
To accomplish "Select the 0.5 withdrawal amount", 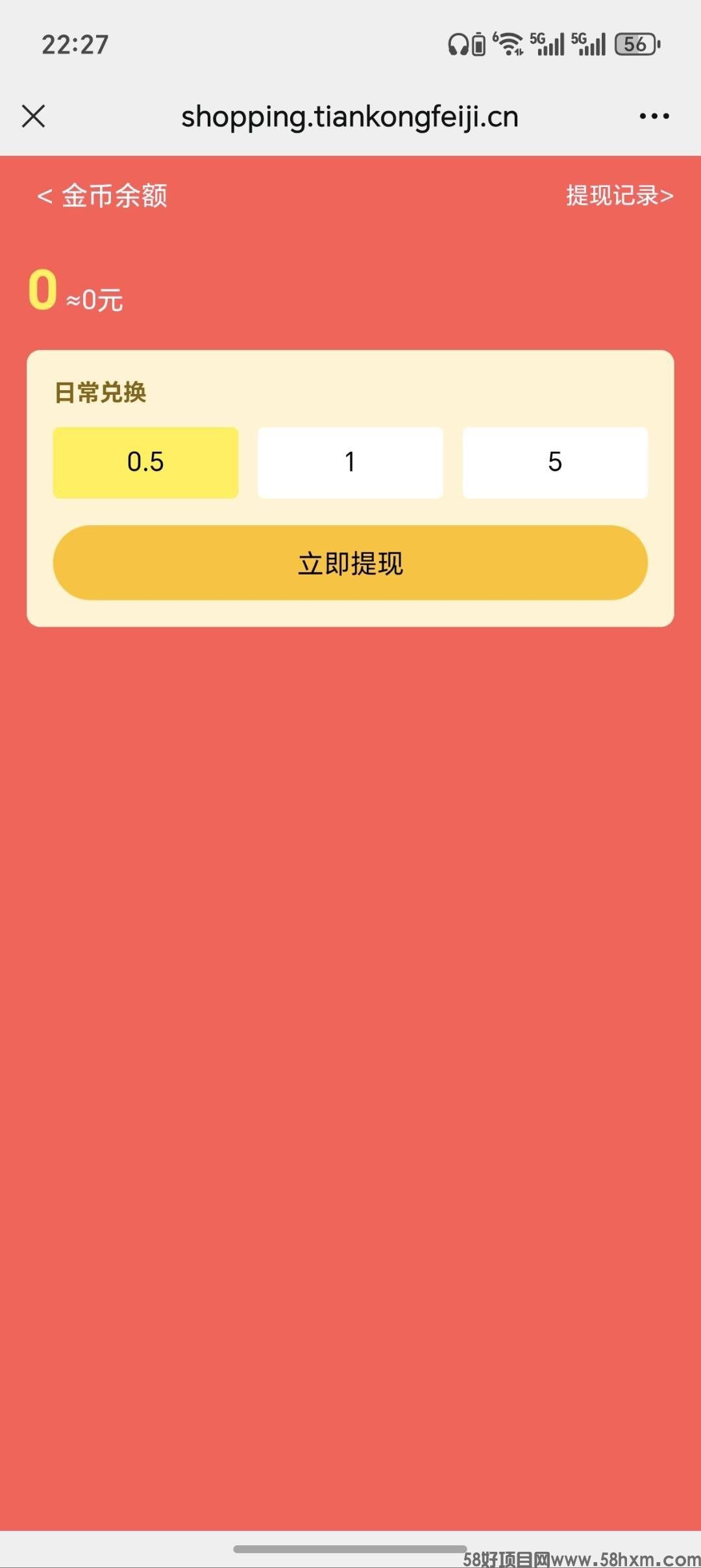I will click(145, 462).
